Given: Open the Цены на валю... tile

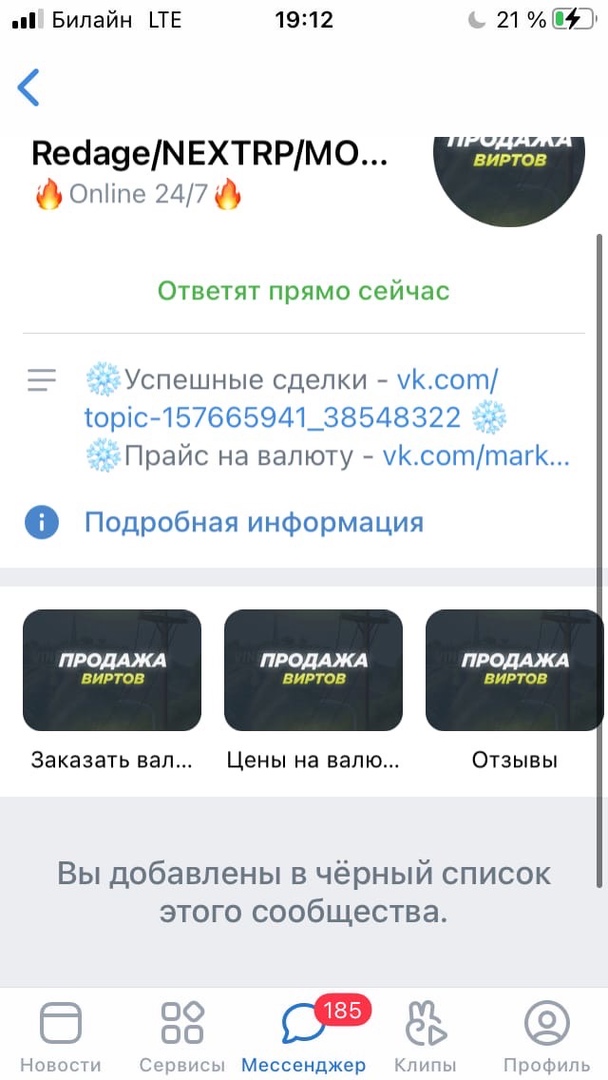Looking at the screenshot, I should click(x=313, y=671).
